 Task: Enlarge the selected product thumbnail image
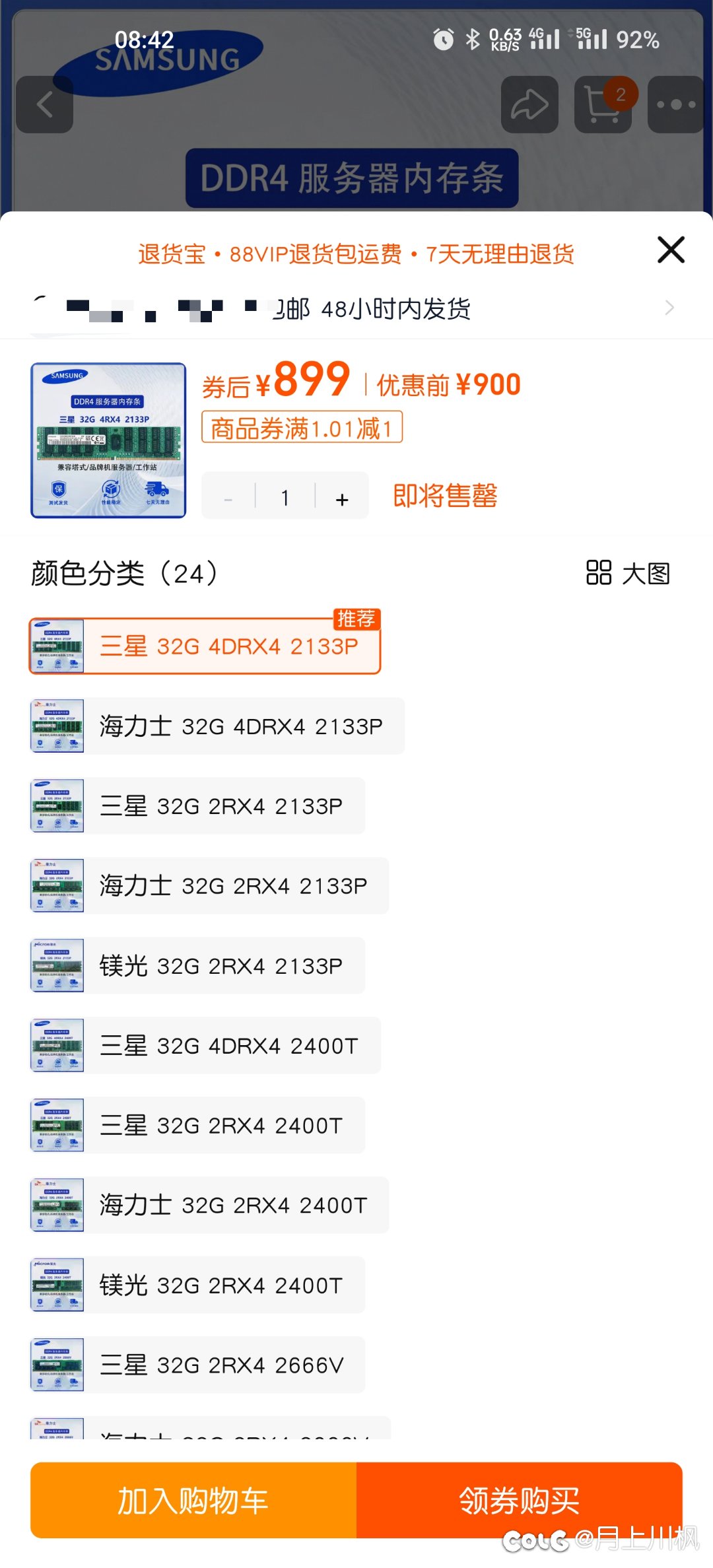pos(108,440)
